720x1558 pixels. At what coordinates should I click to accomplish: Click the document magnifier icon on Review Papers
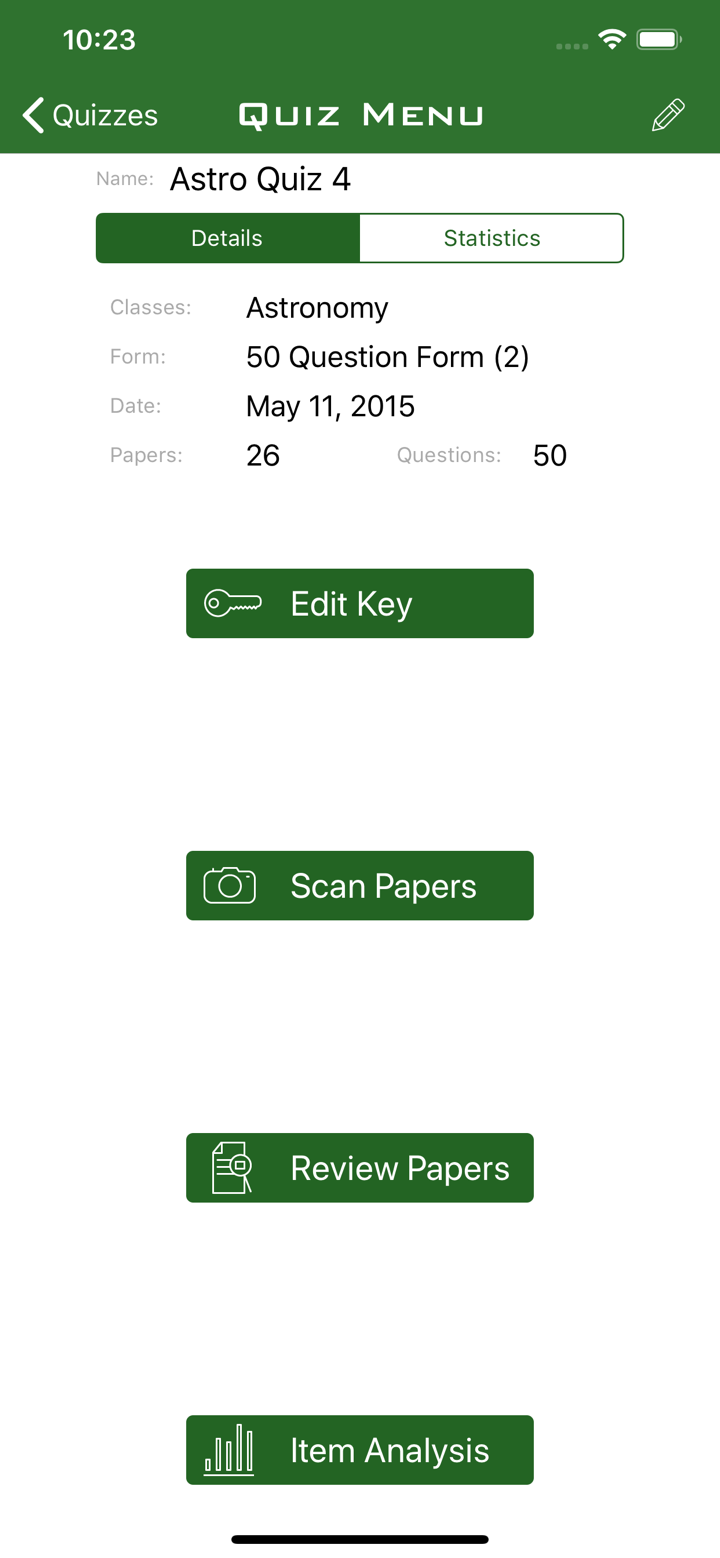(232, 1167)
